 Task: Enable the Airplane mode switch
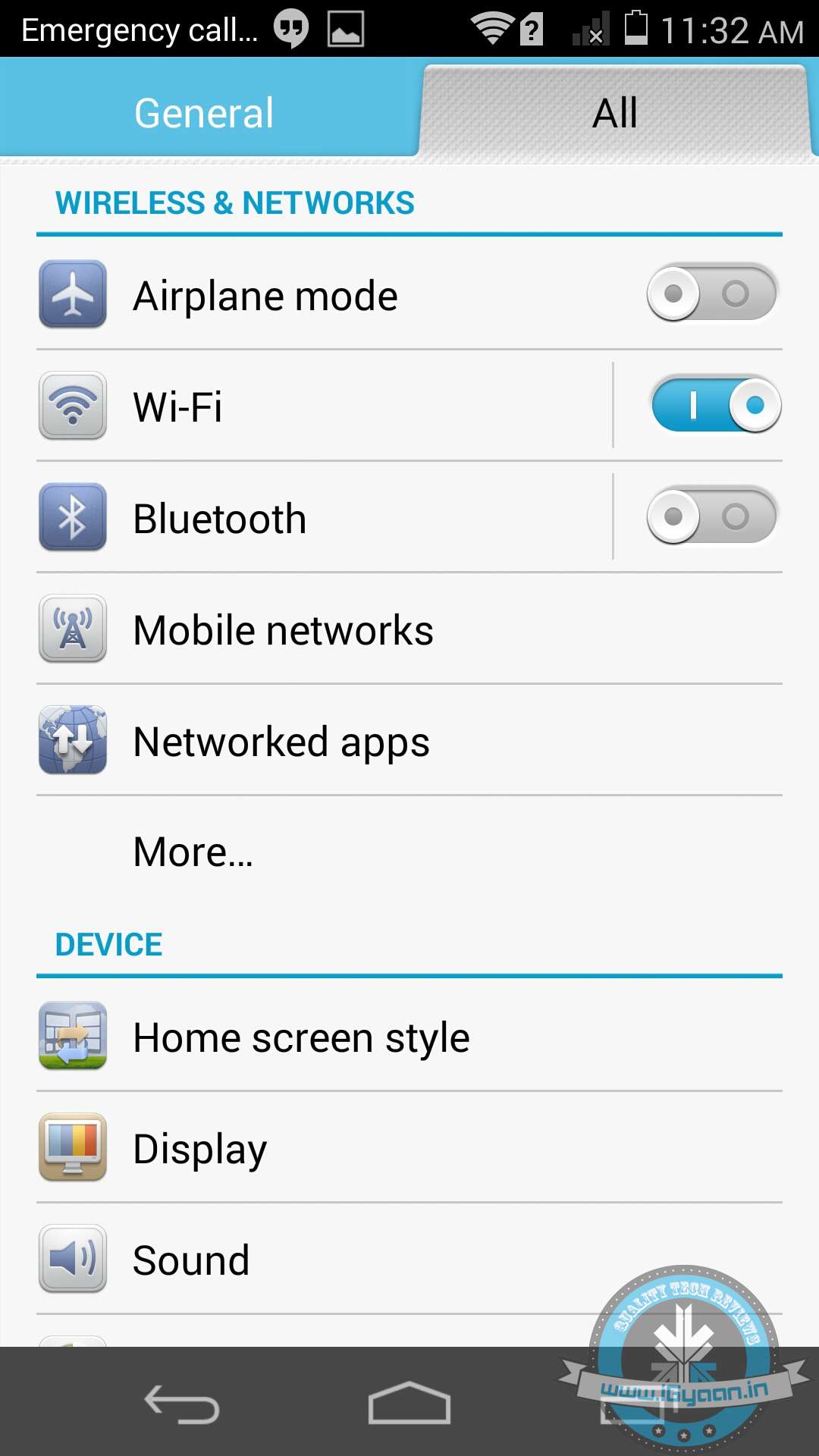(x=711, y=293)
